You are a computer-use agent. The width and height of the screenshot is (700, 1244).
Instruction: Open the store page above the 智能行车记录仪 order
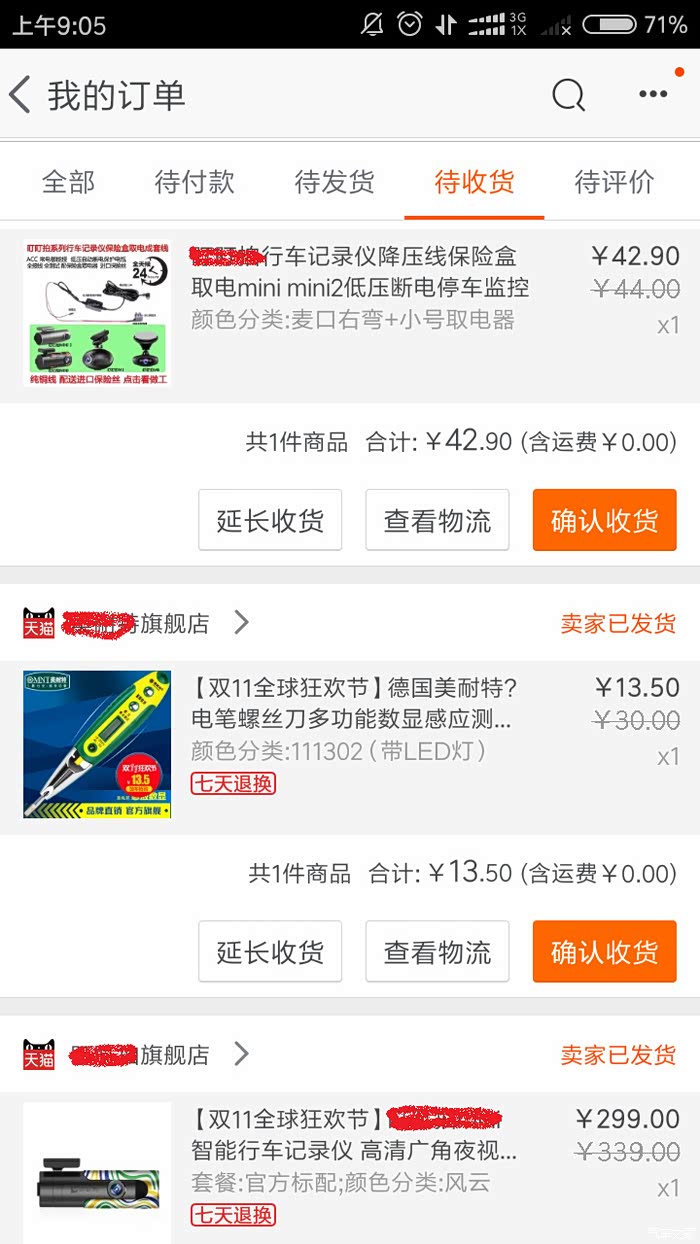tap(140, 1054)
